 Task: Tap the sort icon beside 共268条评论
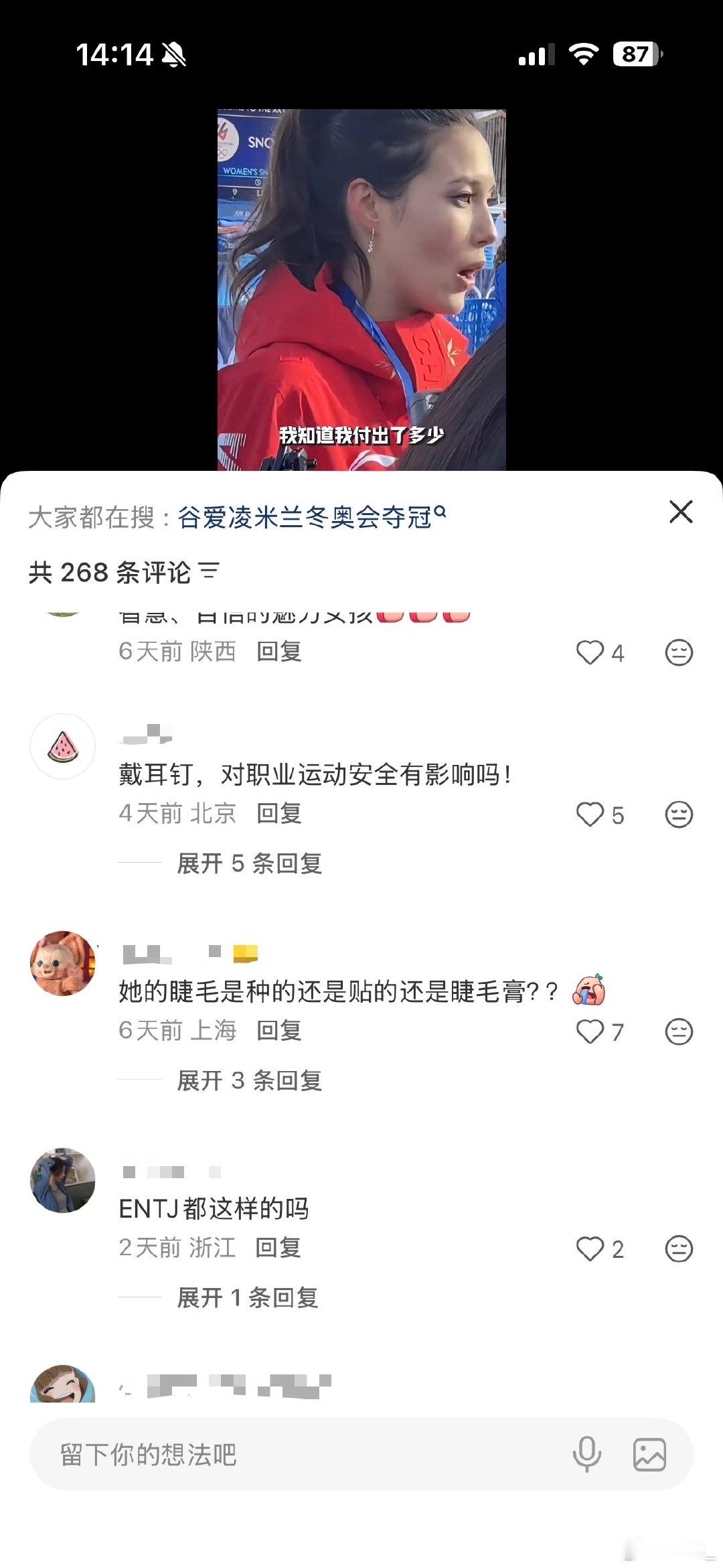tap(211, 573)
